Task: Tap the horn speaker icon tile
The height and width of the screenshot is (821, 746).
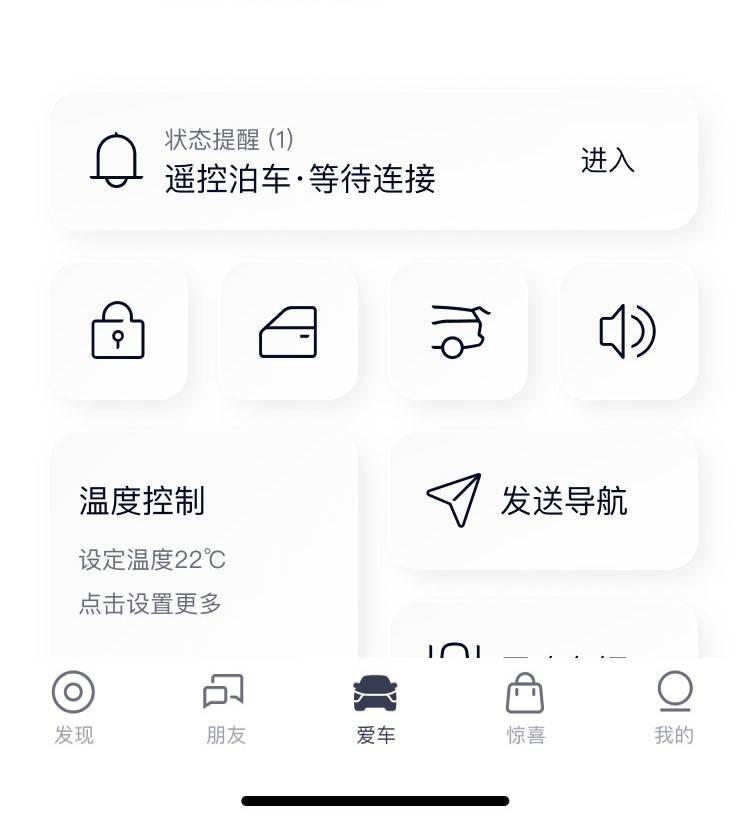Action: coord(628,331)
